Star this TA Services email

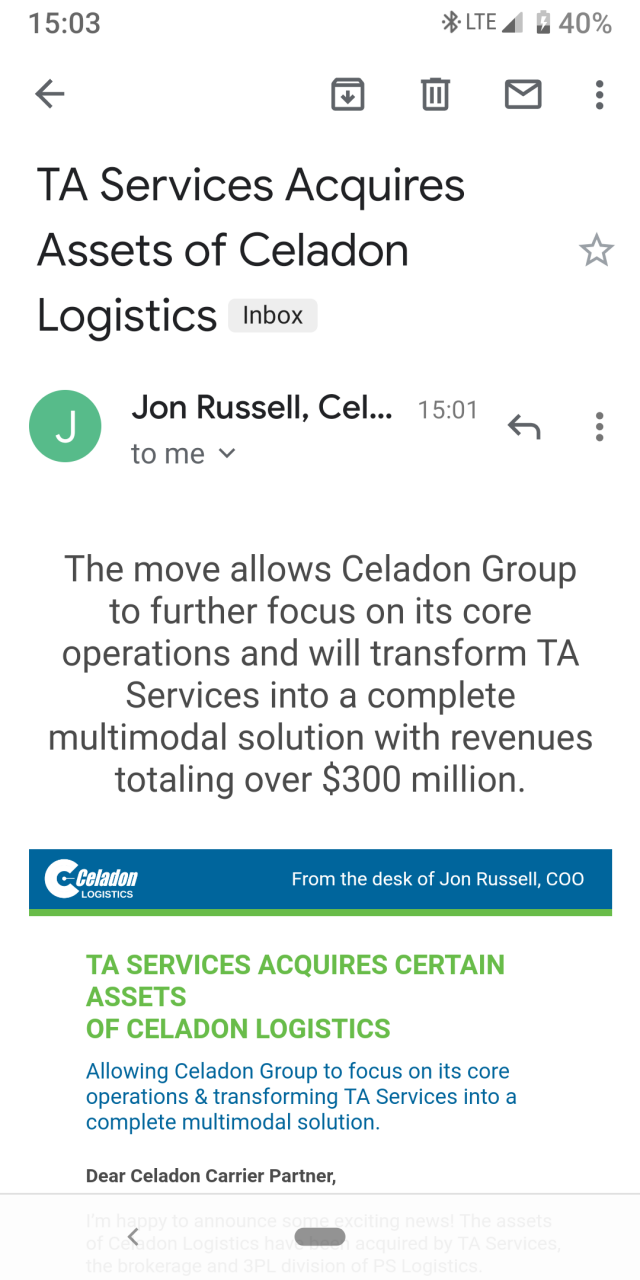(x=596, y=251)
